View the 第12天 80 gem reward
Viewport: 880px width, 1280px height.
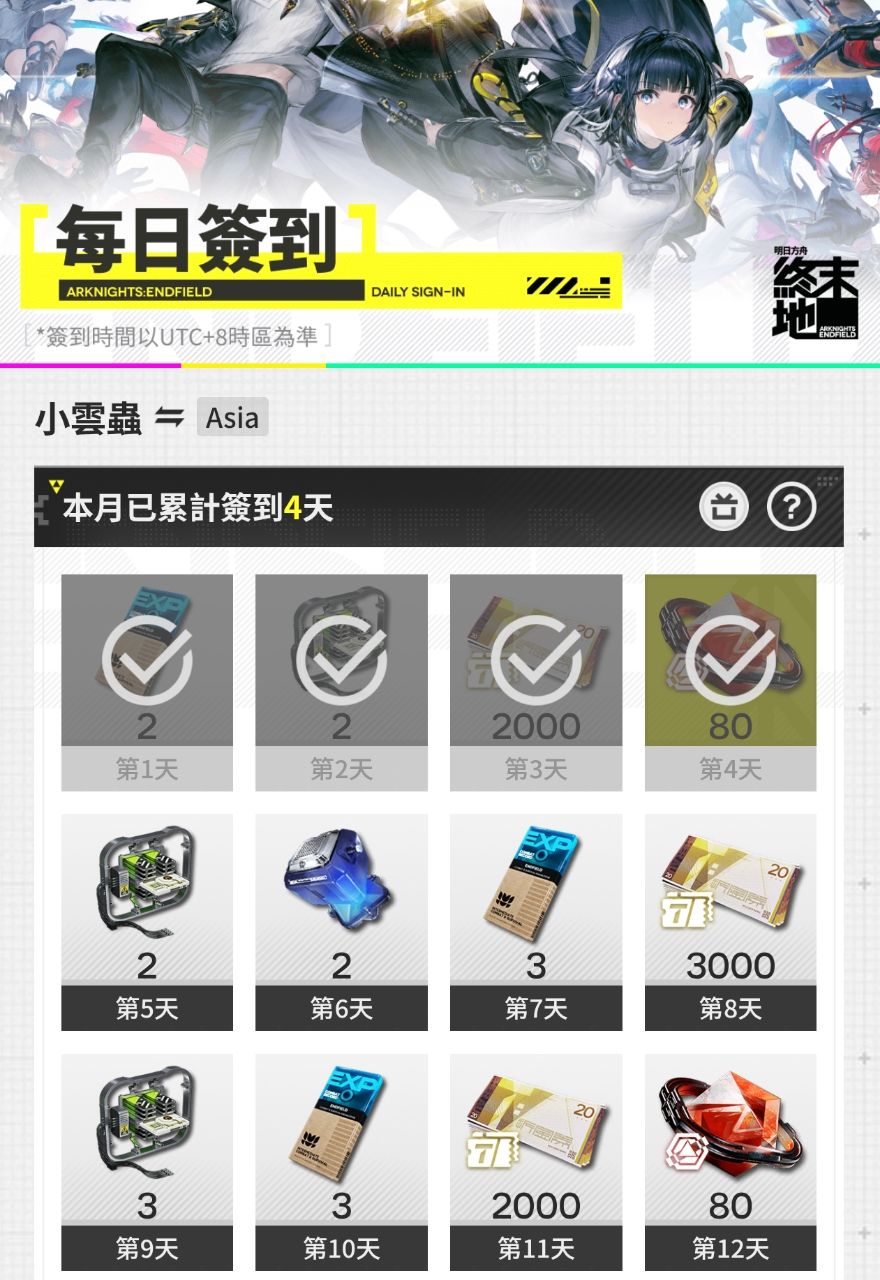(730, 1161)
